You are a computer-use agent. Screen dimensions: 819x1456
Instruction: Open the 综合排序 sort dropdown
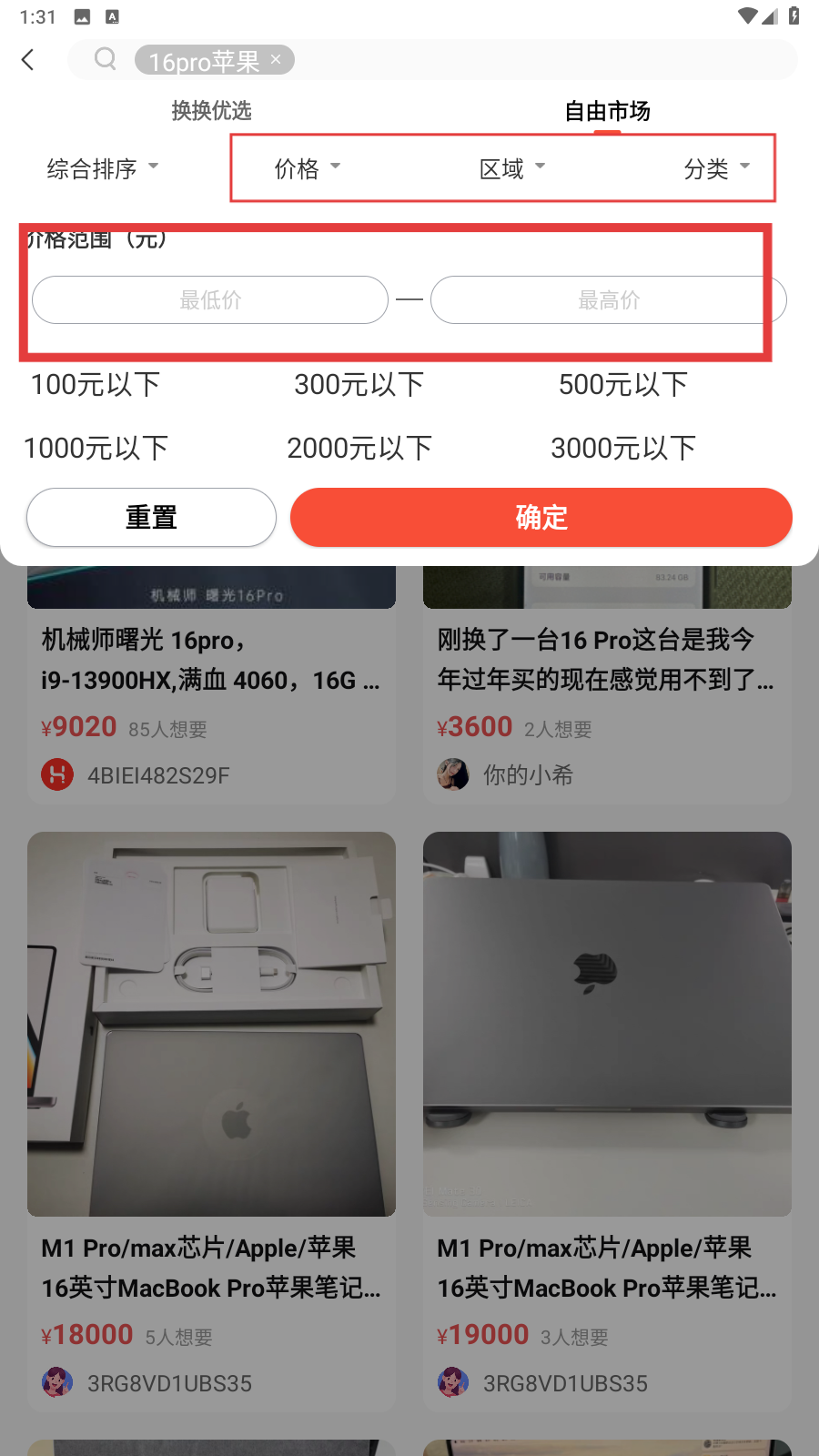click(102, 168)
